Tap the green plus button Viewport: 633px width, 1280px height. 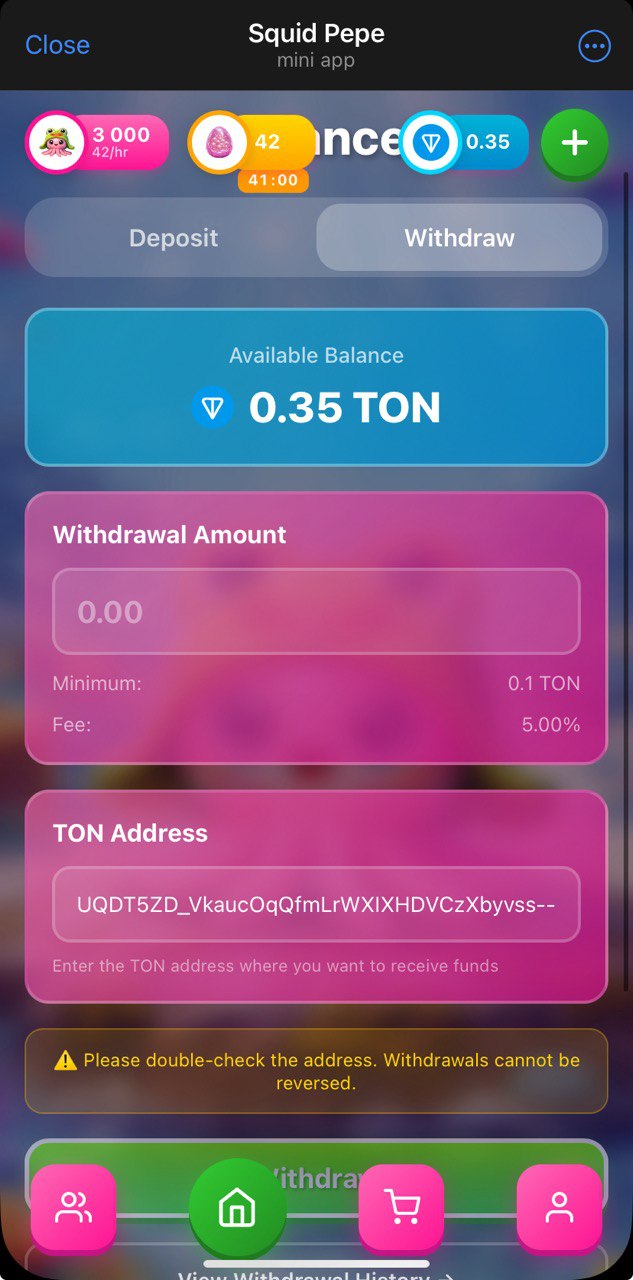click(574, 143)
